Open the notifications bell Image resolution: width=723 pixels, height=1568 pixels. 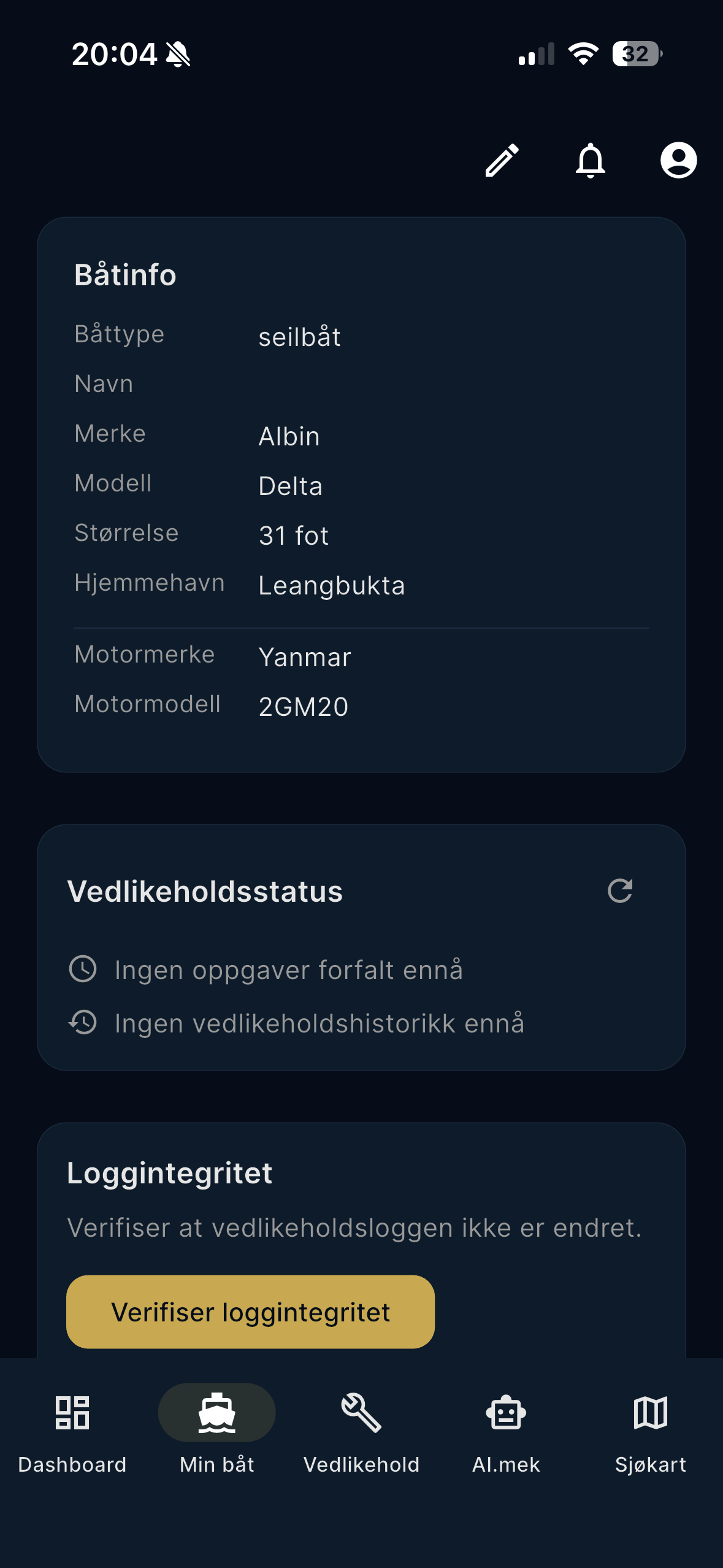click(x=591, y=160)
